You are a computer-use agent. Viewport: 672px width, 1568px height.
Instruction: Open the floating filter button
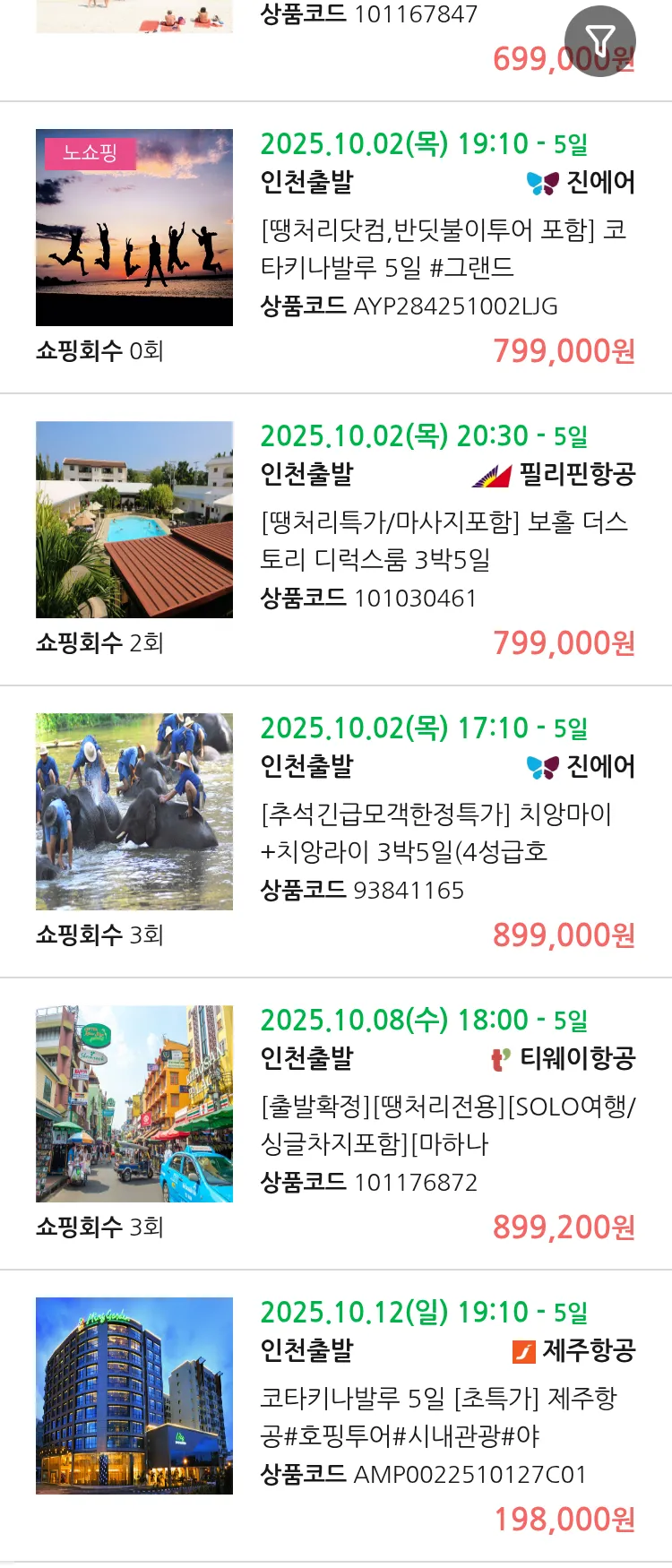(599, 40)
